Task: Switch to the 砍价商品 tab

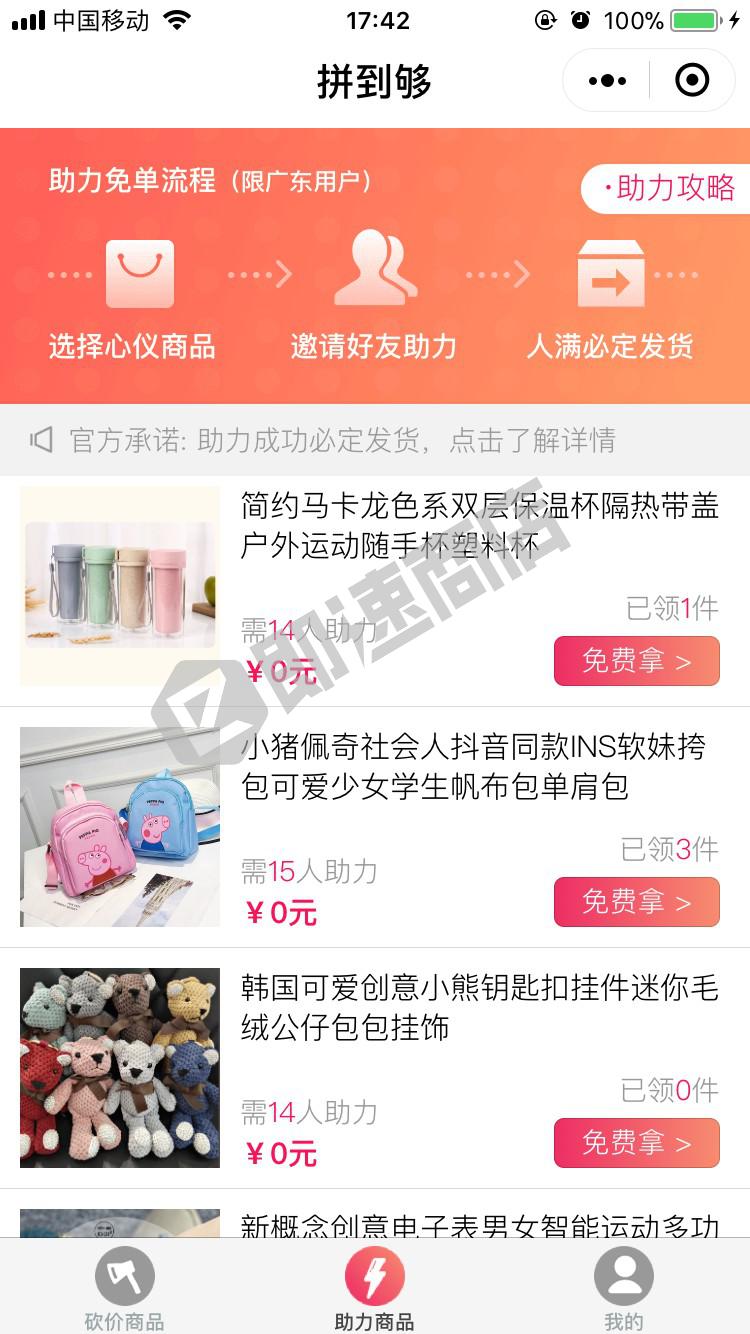Action: coord(124,1290)
